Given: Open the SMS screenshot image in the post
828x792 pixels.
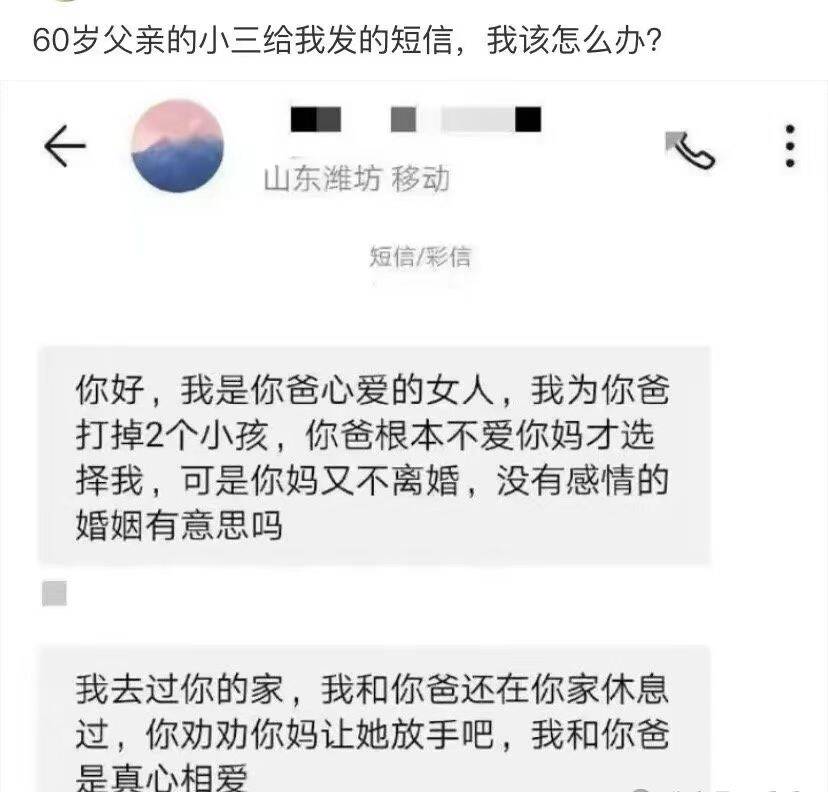Looking at the screenshot, I should tap(414, 440).
